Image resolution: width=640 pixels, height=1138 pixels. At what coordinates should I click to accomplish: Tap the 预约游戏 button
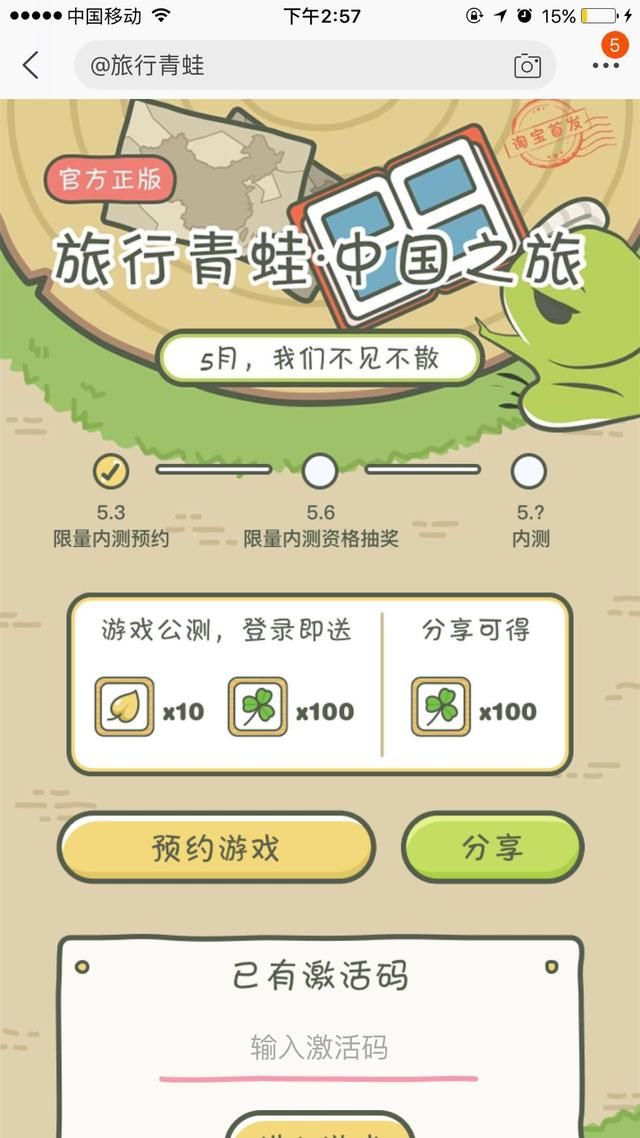[x=216, y=847]
